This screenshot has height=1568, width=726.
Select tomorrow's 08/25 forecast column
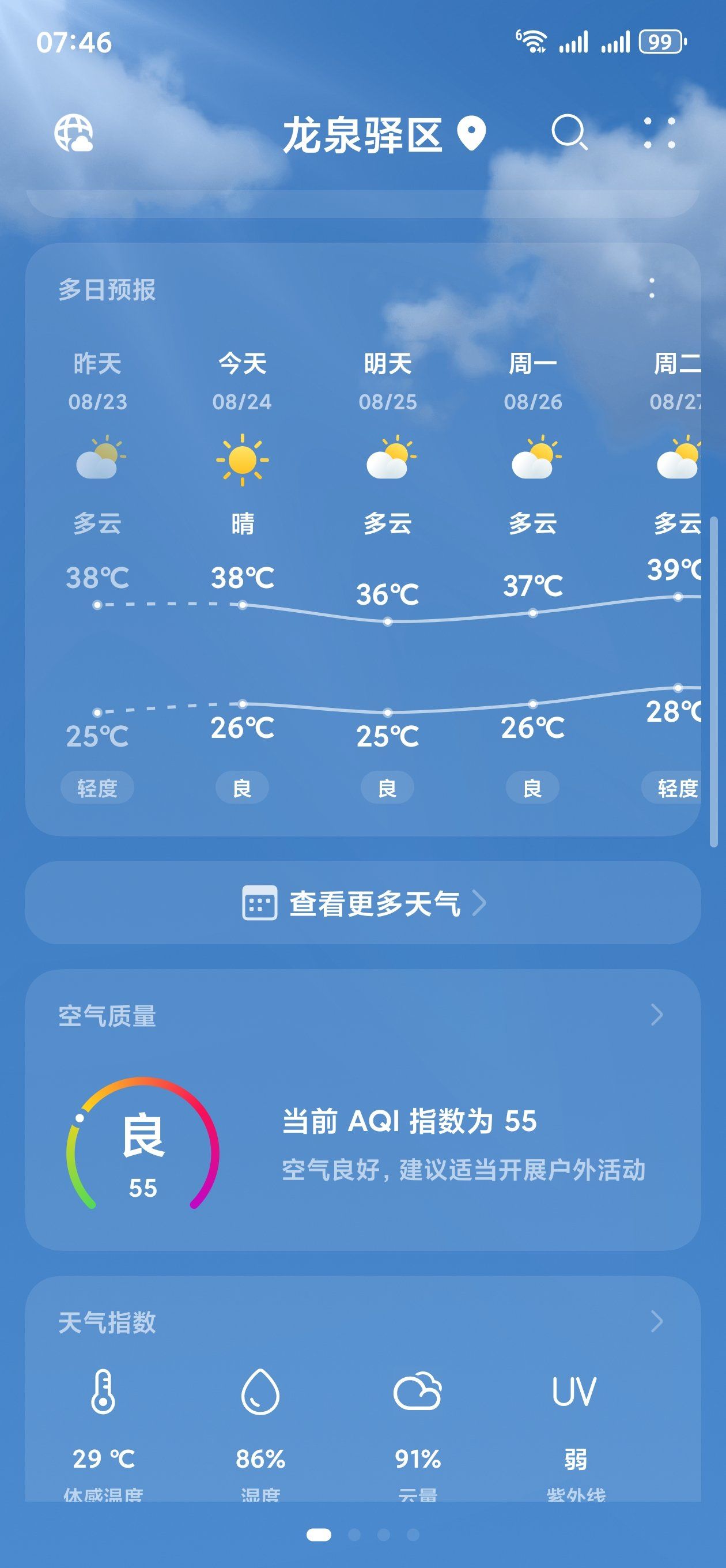coord(388,572)
